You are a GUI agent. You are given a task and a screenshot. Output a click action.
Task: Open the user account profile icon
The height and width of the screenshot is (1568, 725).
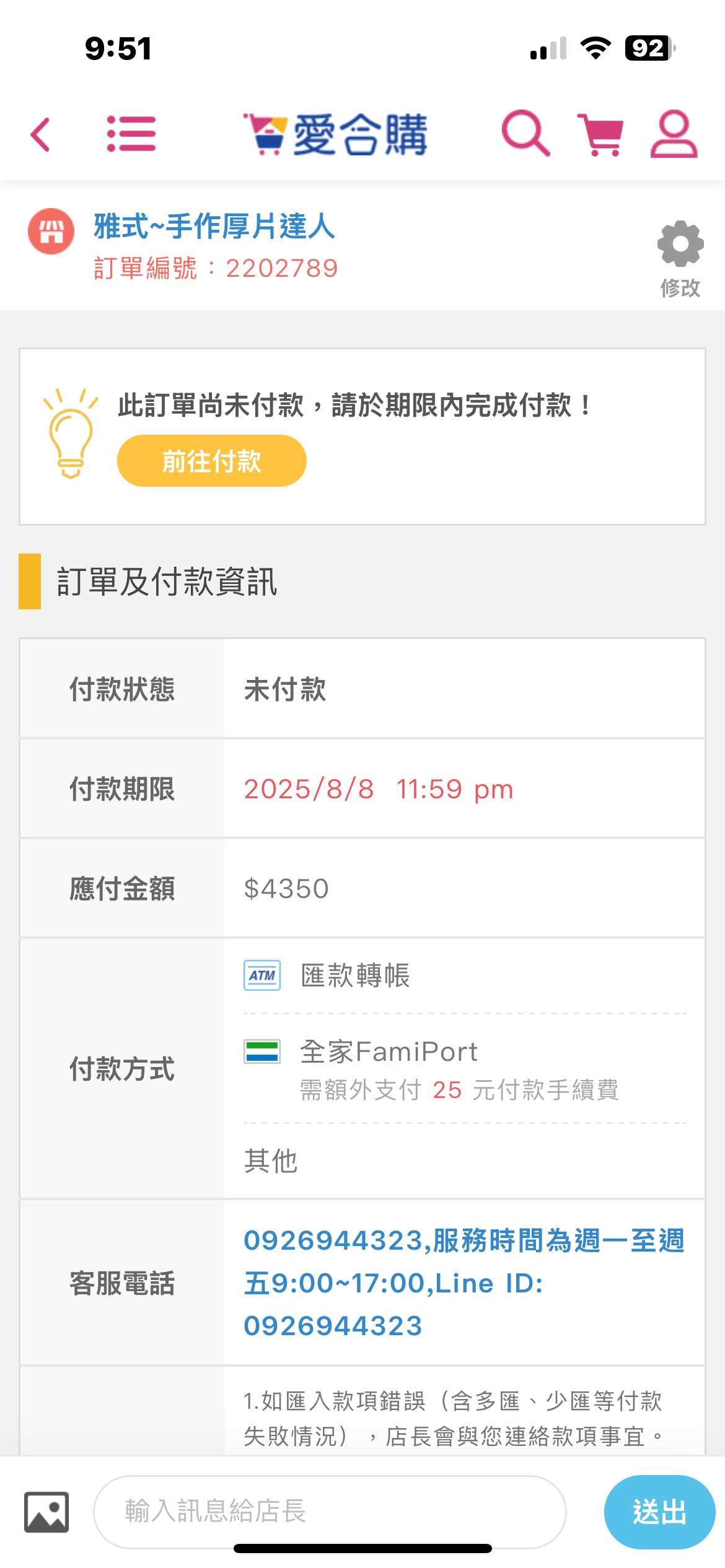(674, 134)
